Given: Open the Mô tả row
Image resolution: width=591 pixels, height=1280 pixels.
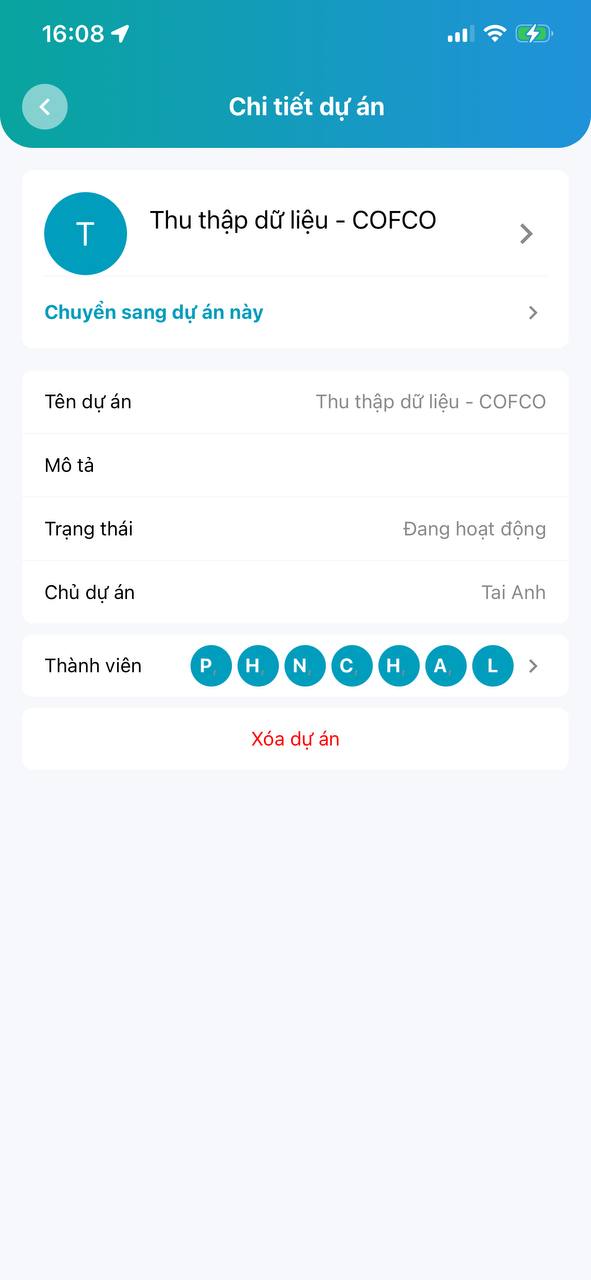Looking at the screenshot, I should tap(295, 465).
